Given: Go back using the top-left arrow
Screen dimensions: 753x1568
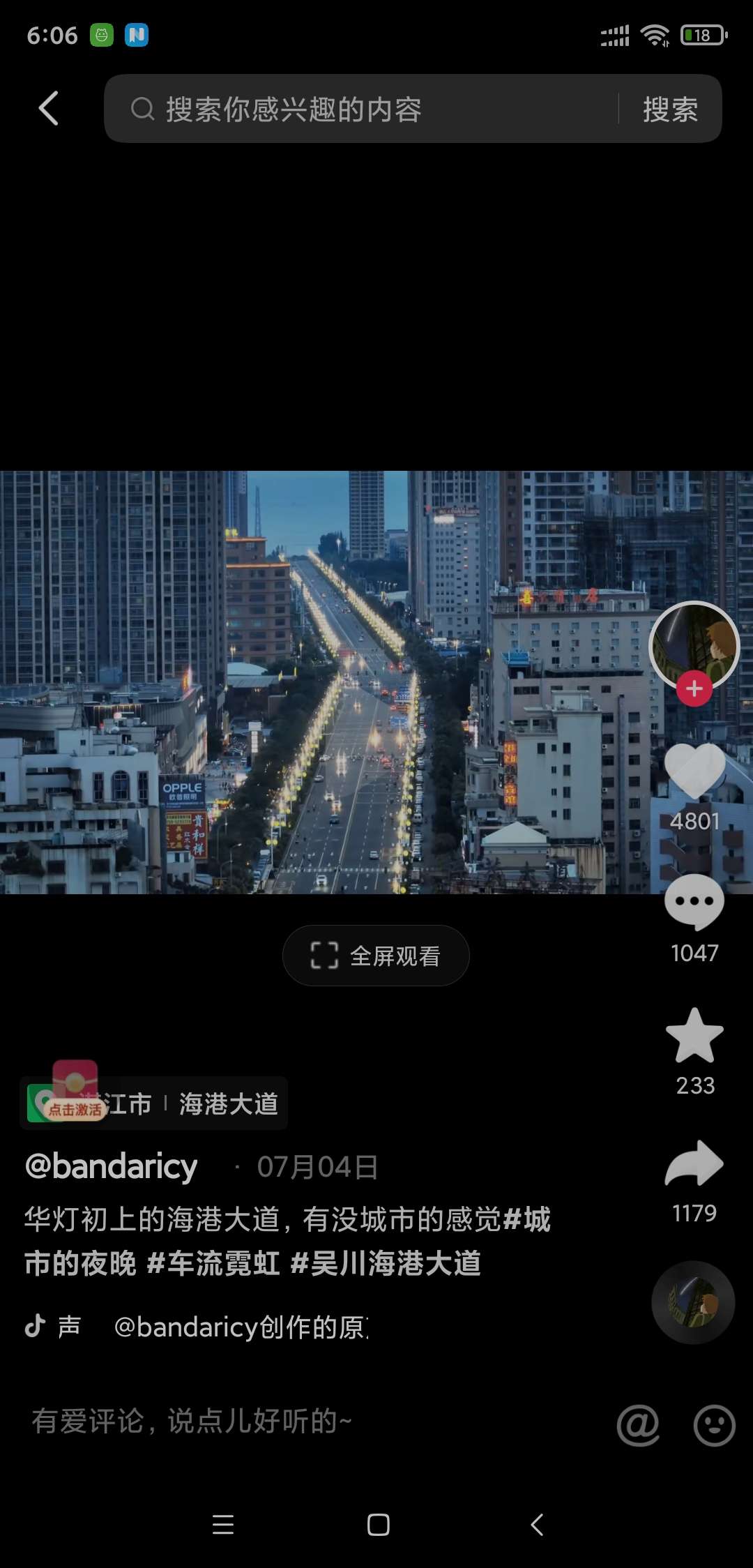Looking at the screenshot, I should tap(48, 109).
